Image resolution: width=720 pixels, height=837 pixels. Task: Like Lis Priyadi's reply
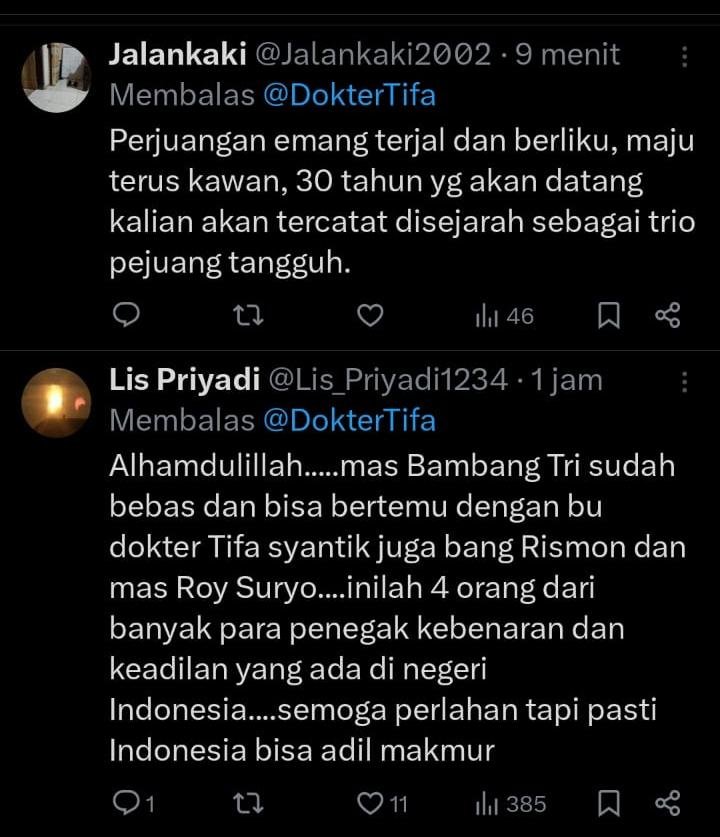[383, 802]
